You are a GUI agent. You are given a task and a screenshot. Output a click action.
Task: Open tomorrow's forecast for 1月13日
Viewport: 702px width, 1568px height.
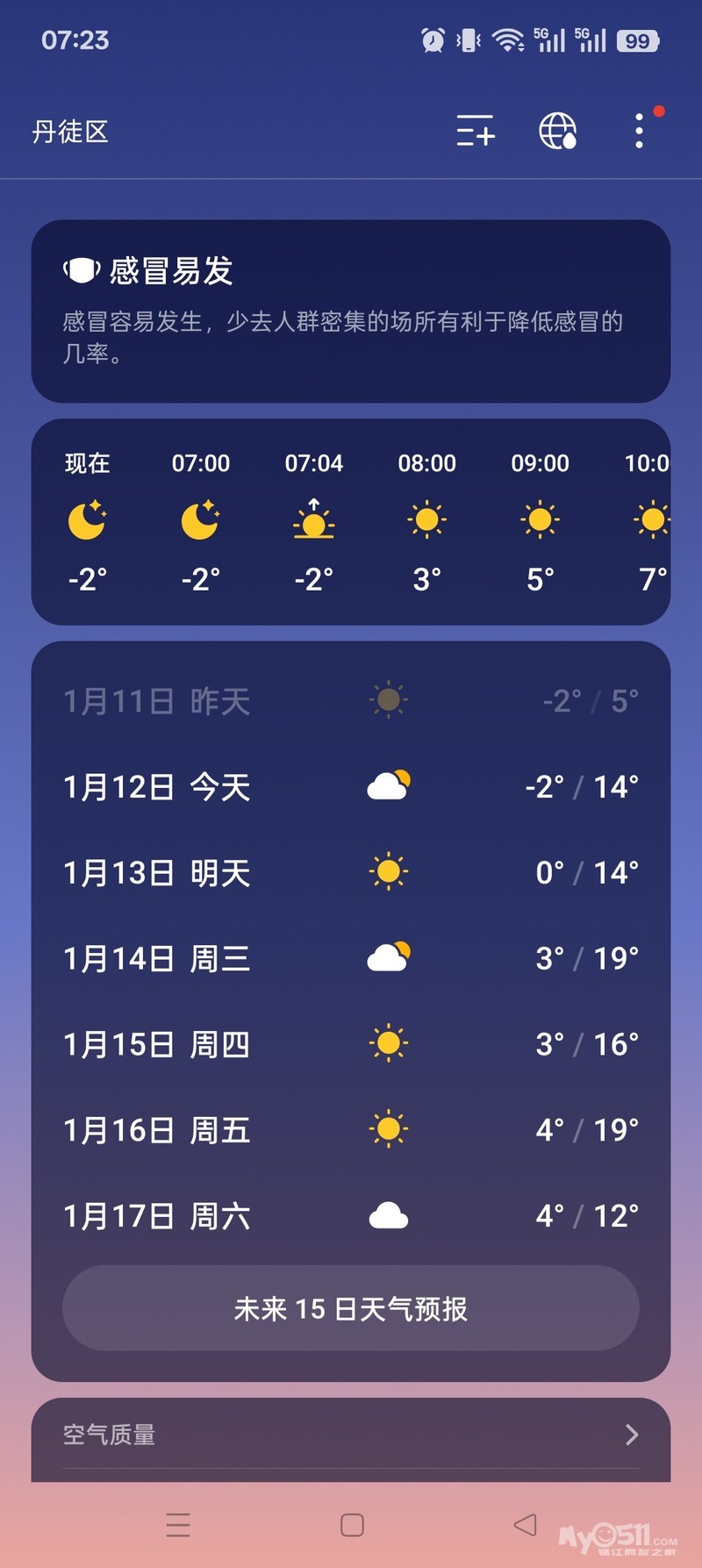(350, 872)
